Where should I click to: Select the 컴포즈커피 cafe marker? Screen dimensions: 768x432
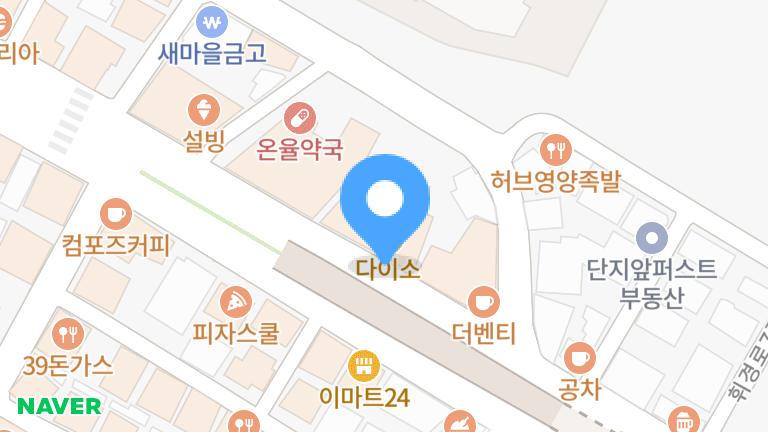pyautogui.click(x=116, y=212)
